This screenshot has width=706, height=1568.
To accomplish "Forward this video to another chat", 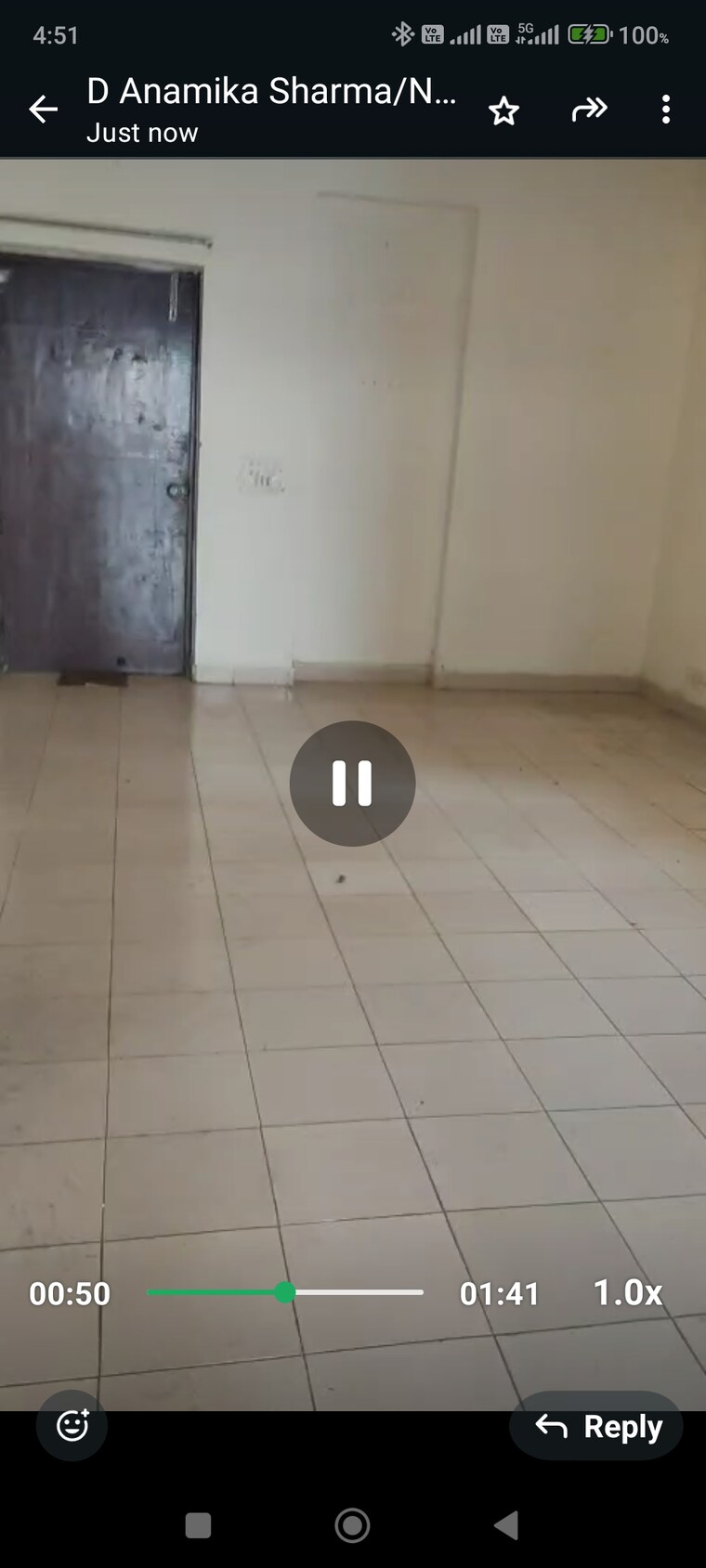I will (x=589, y=110).
